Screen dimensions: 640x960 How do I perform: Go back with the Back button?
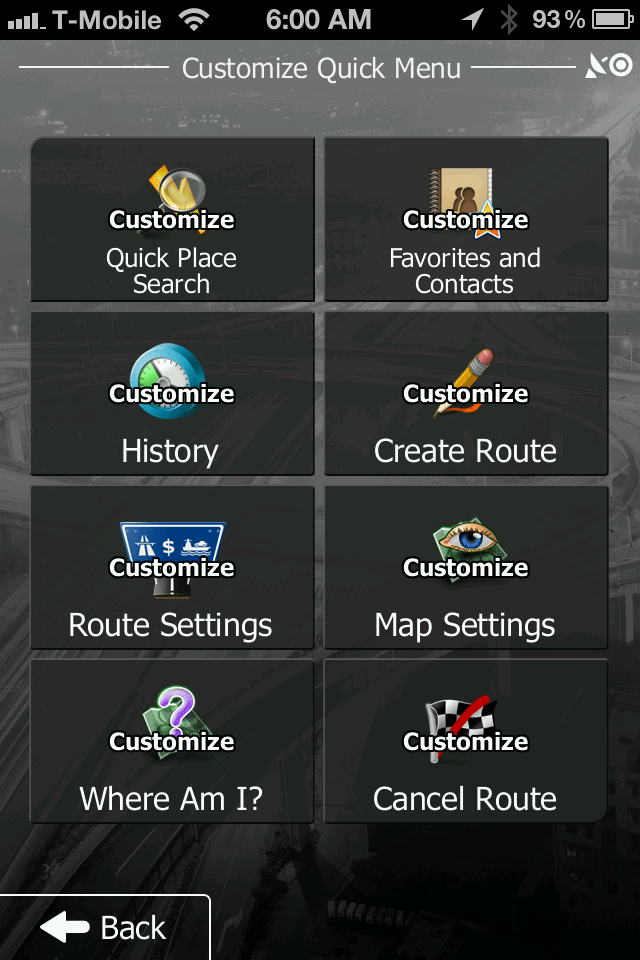pyautogui.click(x=104, y=928)
